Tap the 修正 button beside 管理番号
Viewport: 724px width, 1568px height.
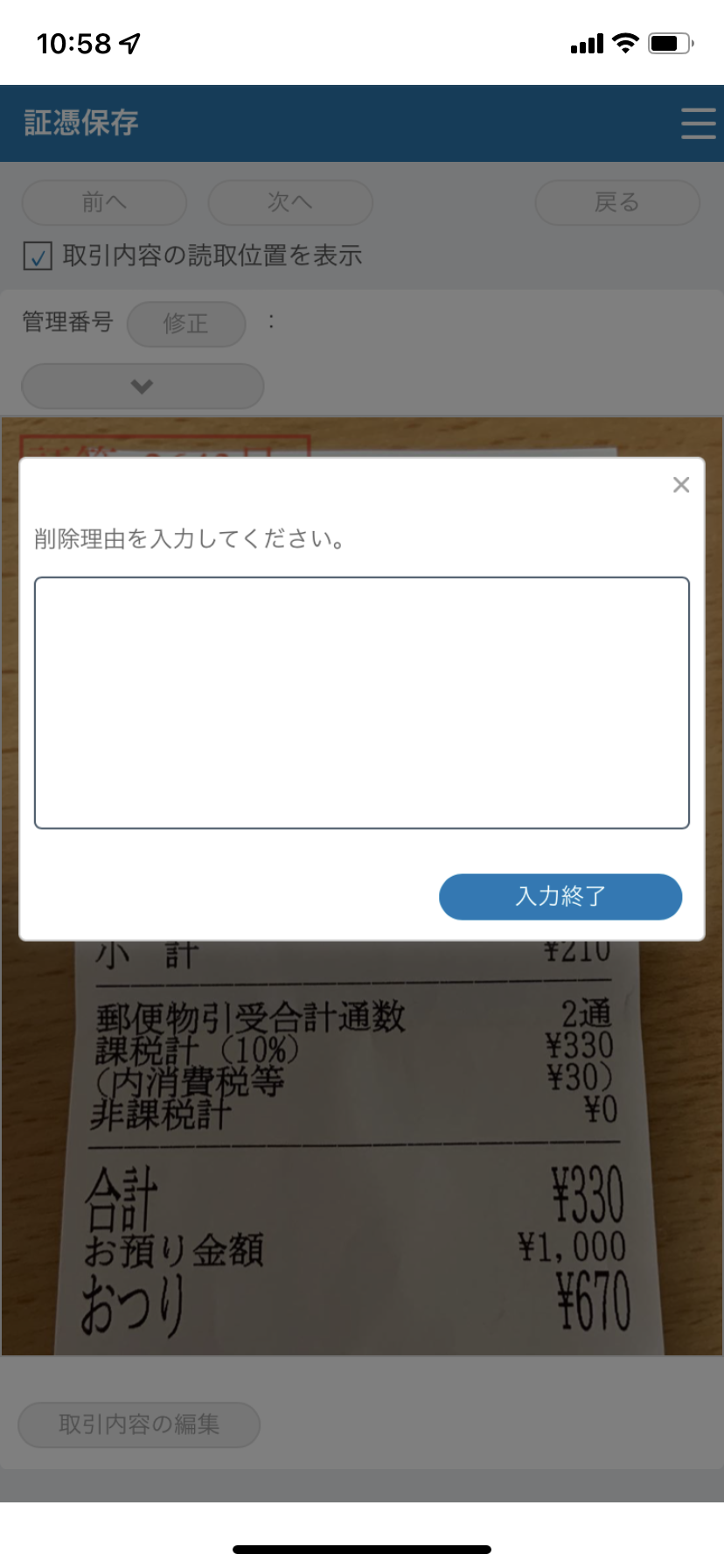coord(186,324)
